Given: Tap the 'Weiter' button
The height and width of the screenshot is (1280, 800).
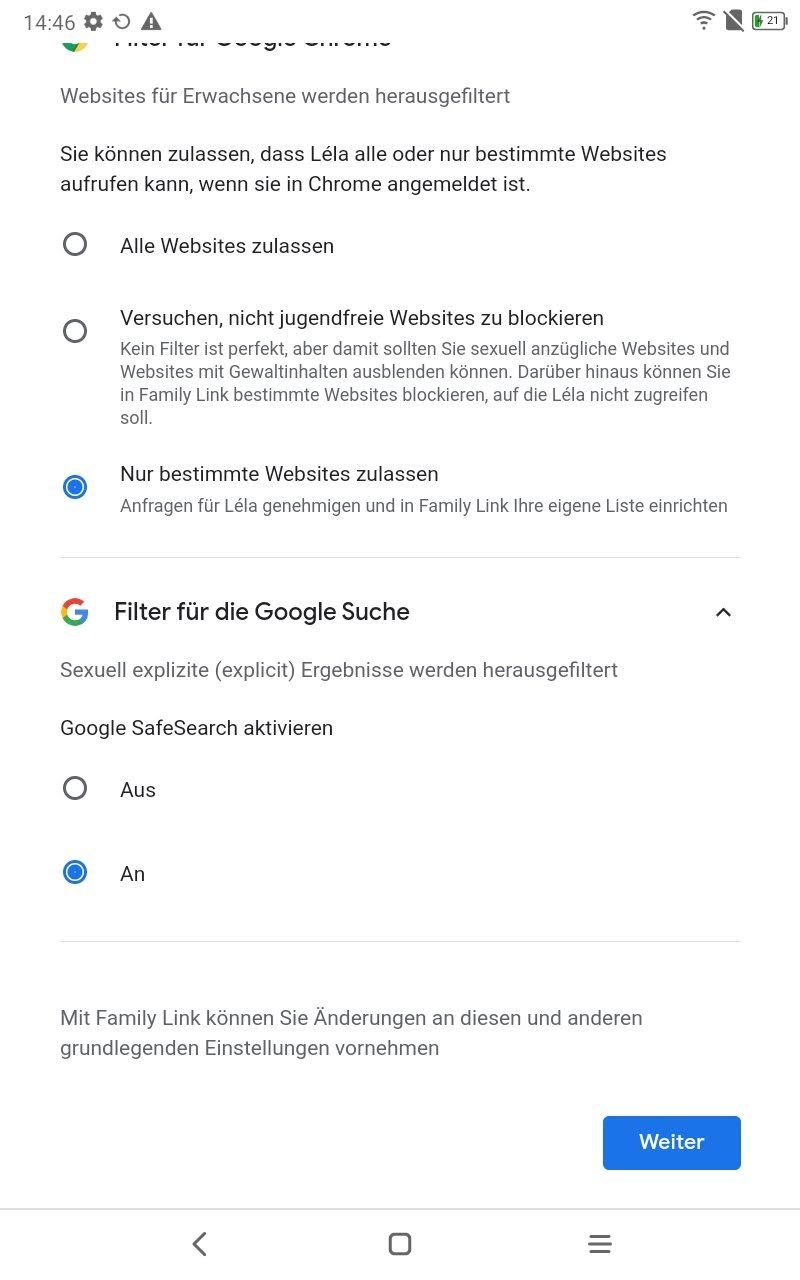Looking at the screenshot, I should click(671, 1142).
